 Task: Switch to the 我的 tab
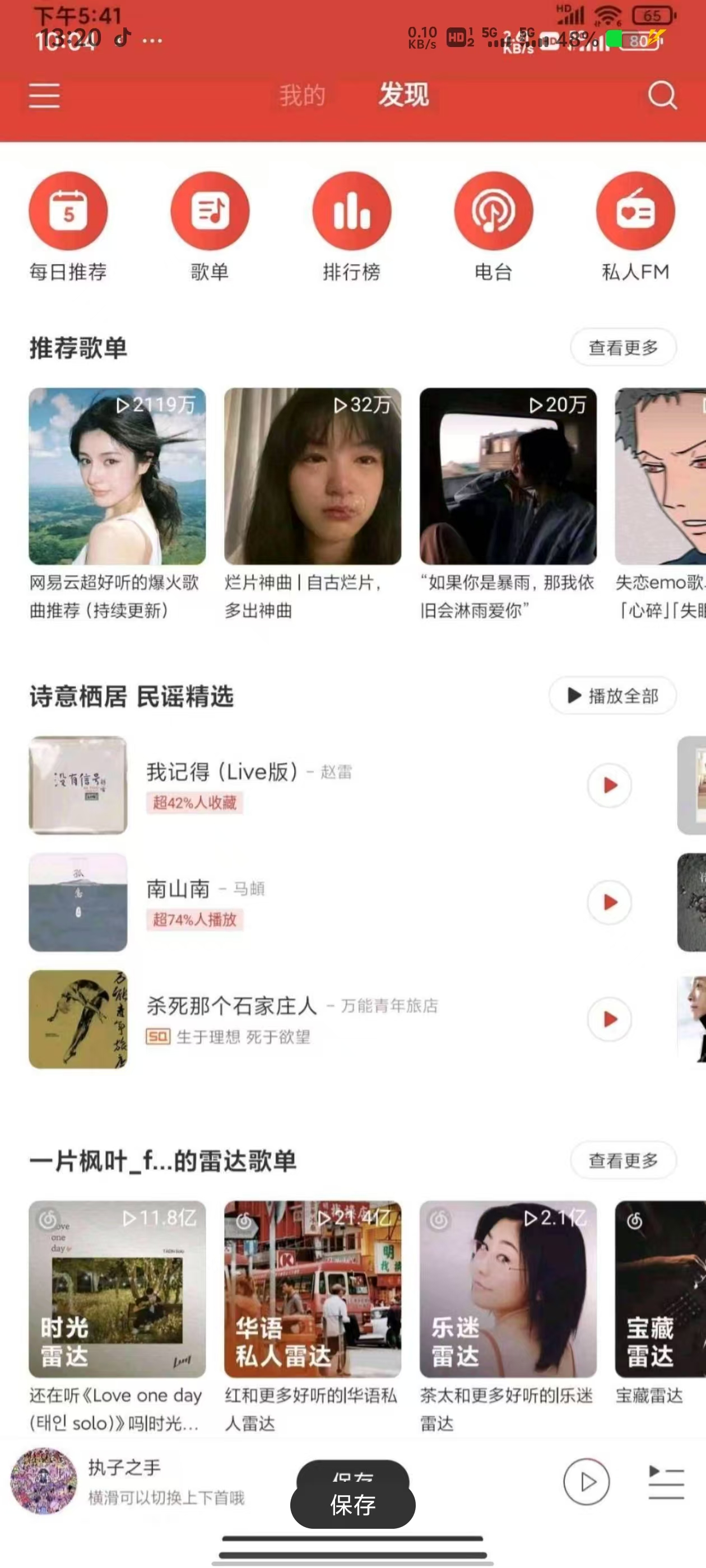302,96
